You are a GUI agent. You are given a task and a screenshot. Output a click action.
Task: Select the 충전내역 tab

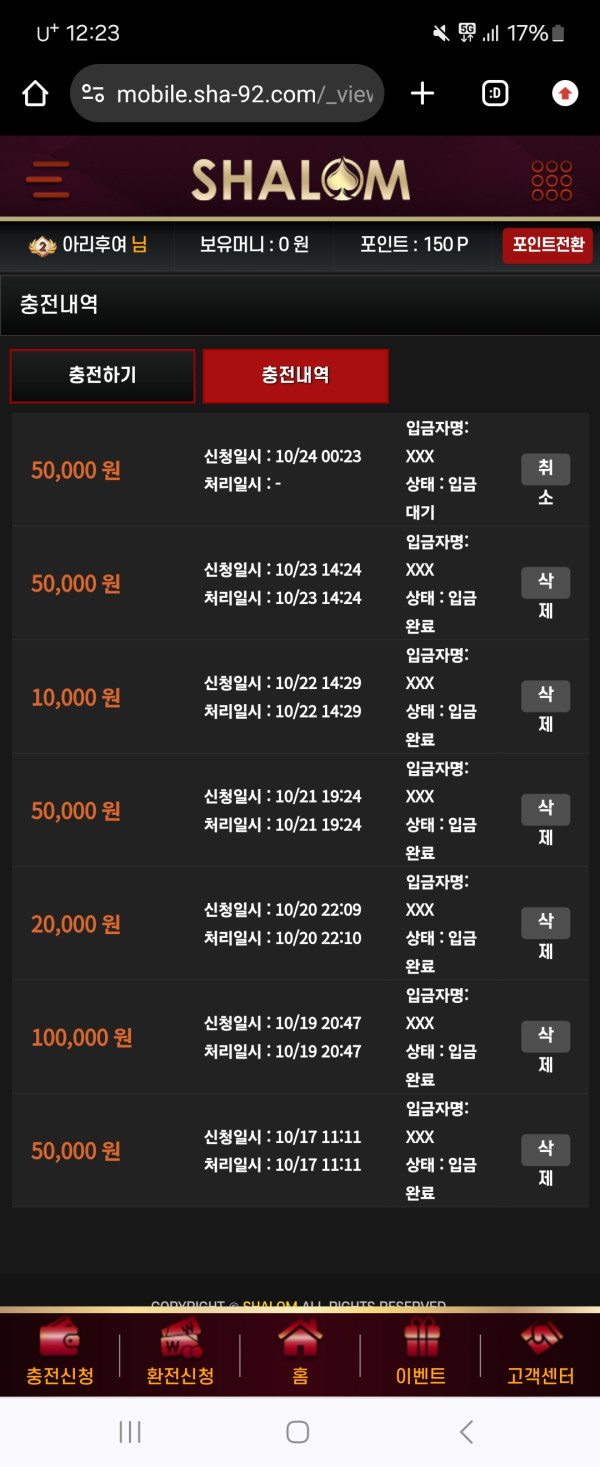tap(295, 376)
